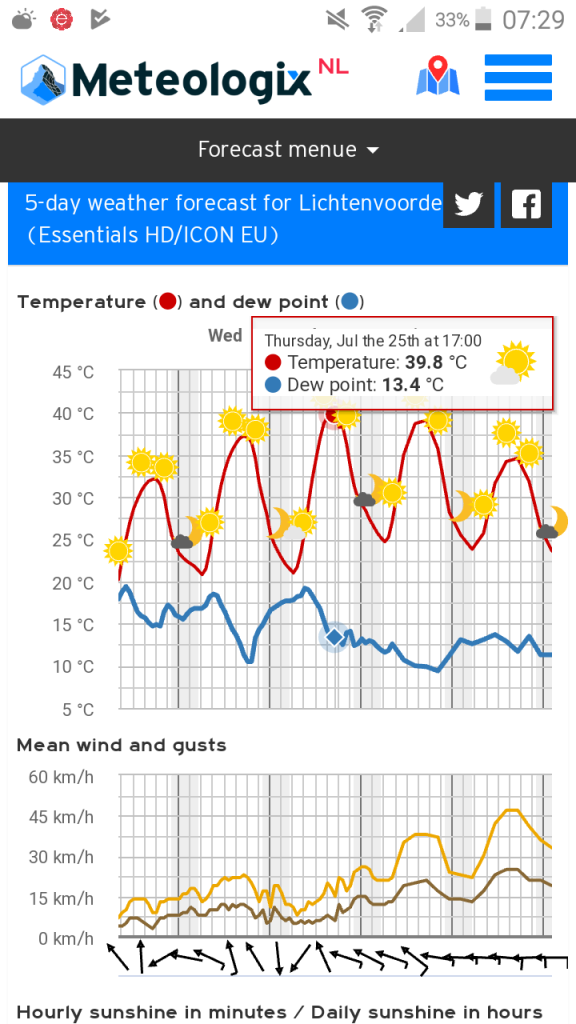The width and height of the screenshot is (576, 1024).
Task: Share forecast on Twitter
Action: point(469,206)
